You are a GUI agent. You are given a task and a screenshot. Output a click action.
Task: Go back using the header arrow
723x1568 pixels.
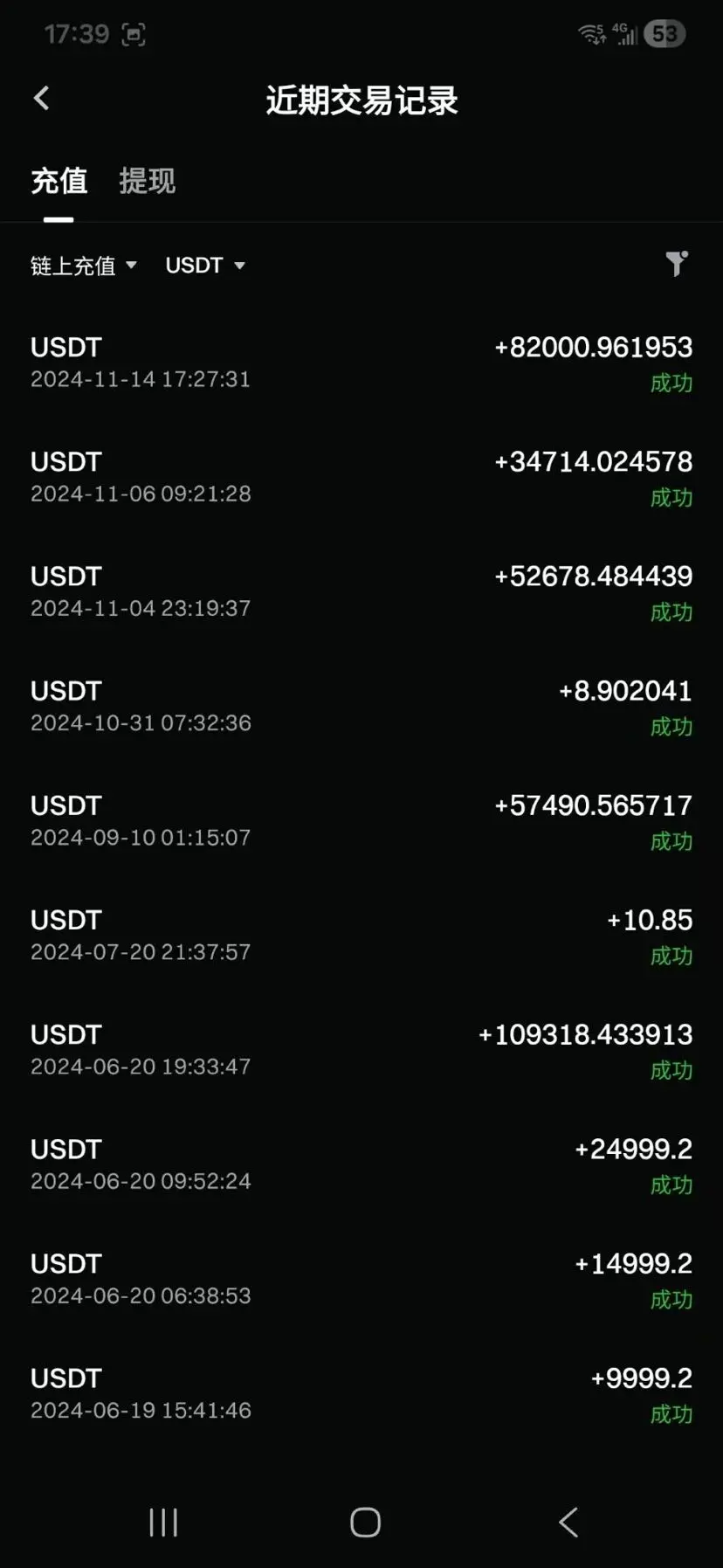coord(42,99)
